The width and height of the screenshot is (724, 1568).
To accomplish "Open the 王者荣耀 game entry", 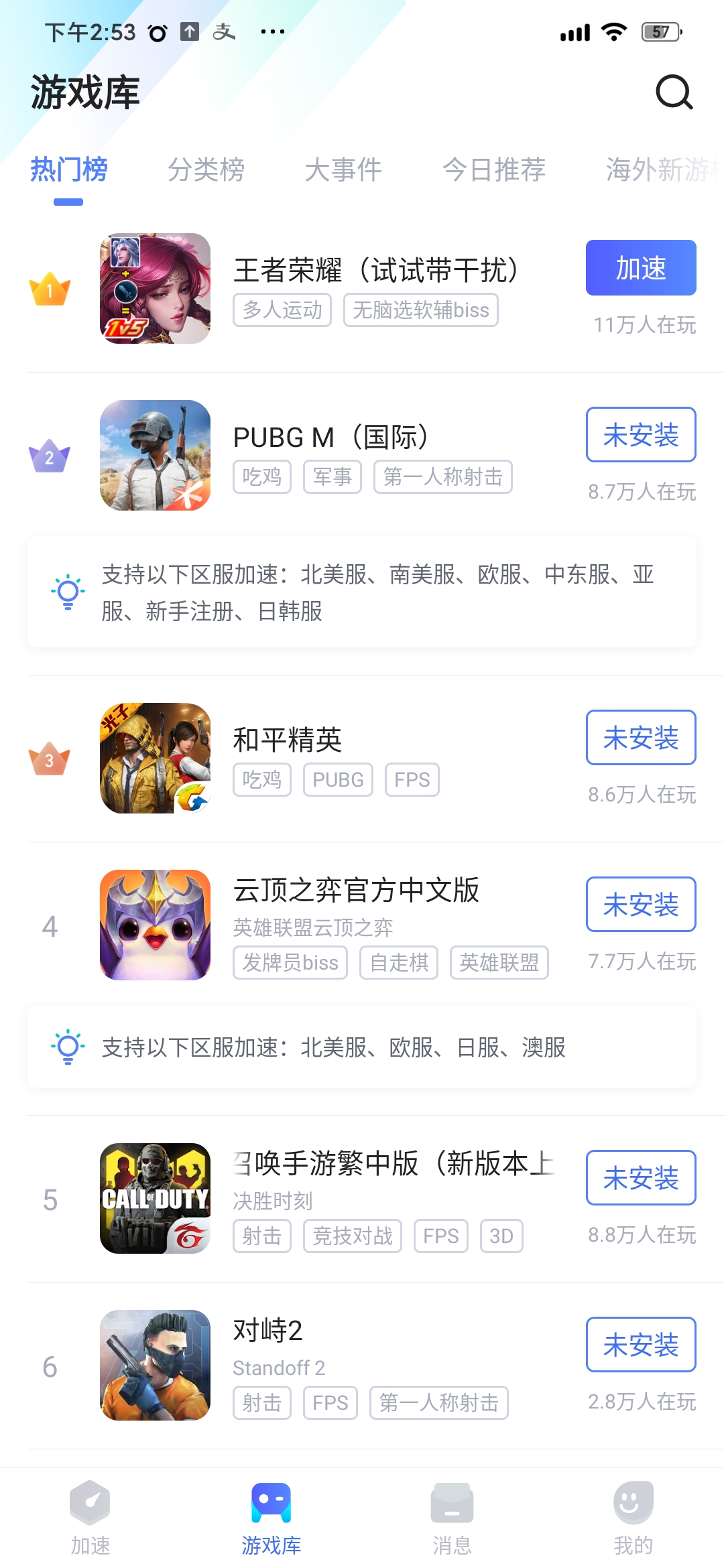I will coord(375,271).
